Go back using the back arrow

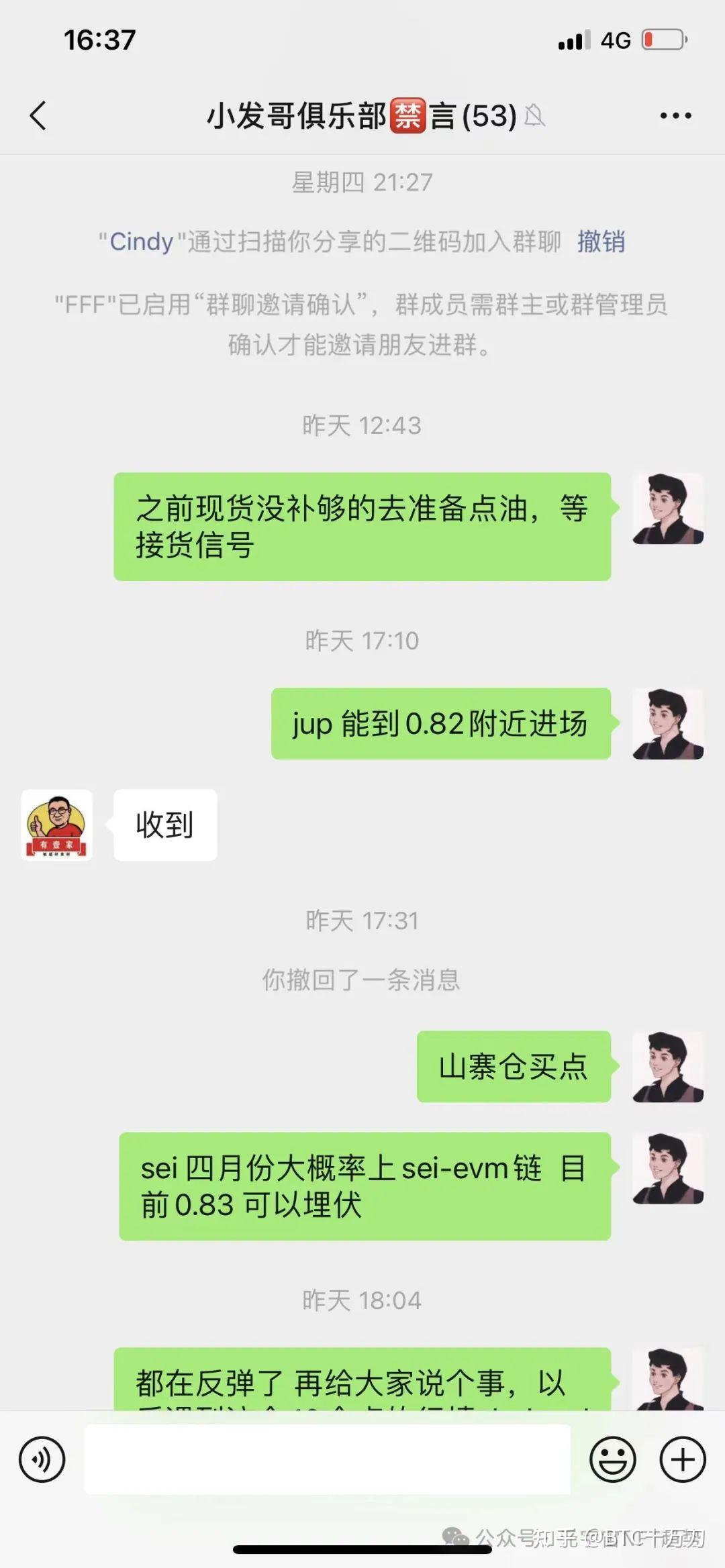click(38, 115)
